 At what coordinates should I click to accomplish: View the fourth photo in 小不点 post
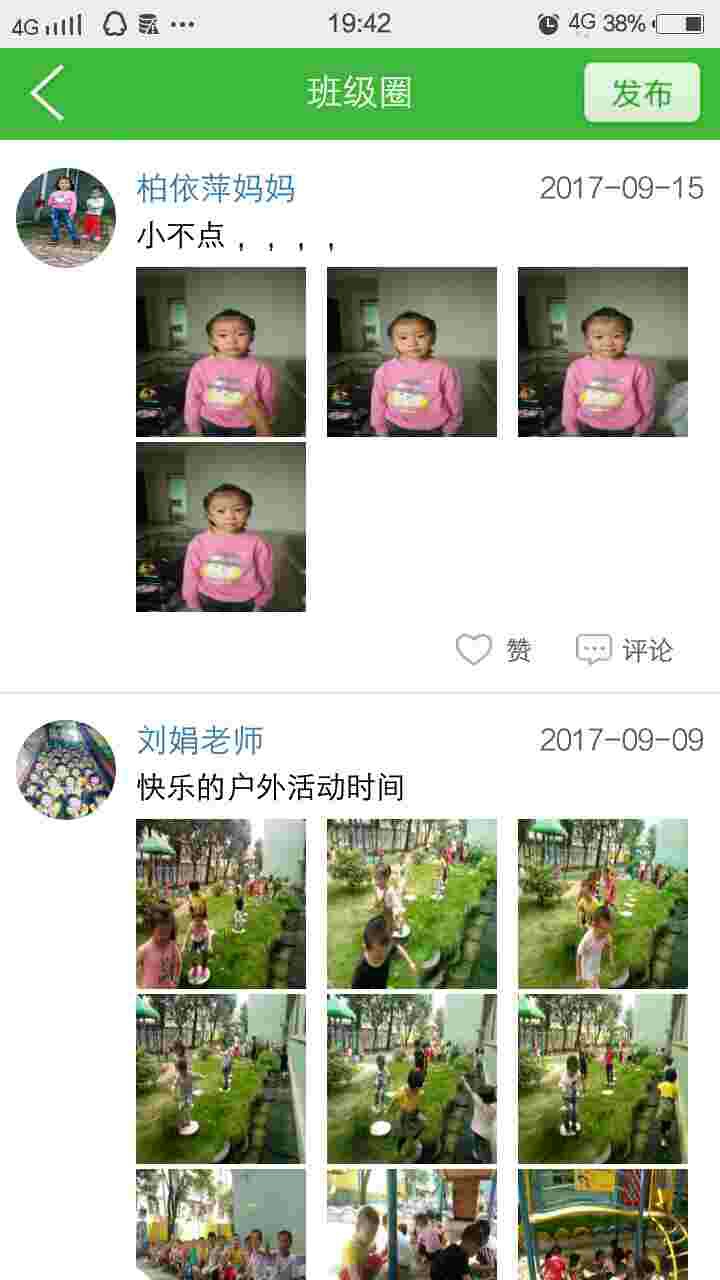[x=221, y=527]
